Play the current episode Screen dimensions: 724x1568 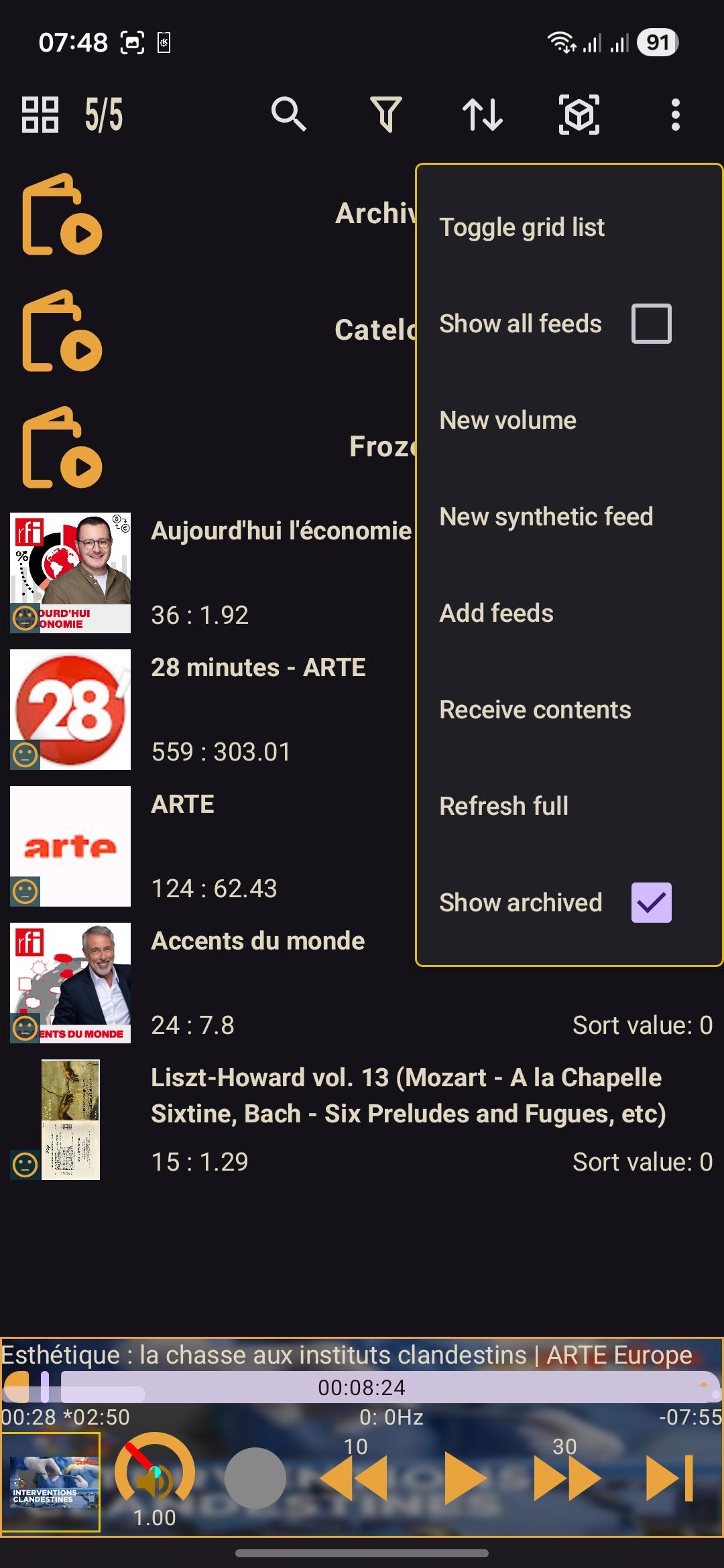coord(465,1478)
